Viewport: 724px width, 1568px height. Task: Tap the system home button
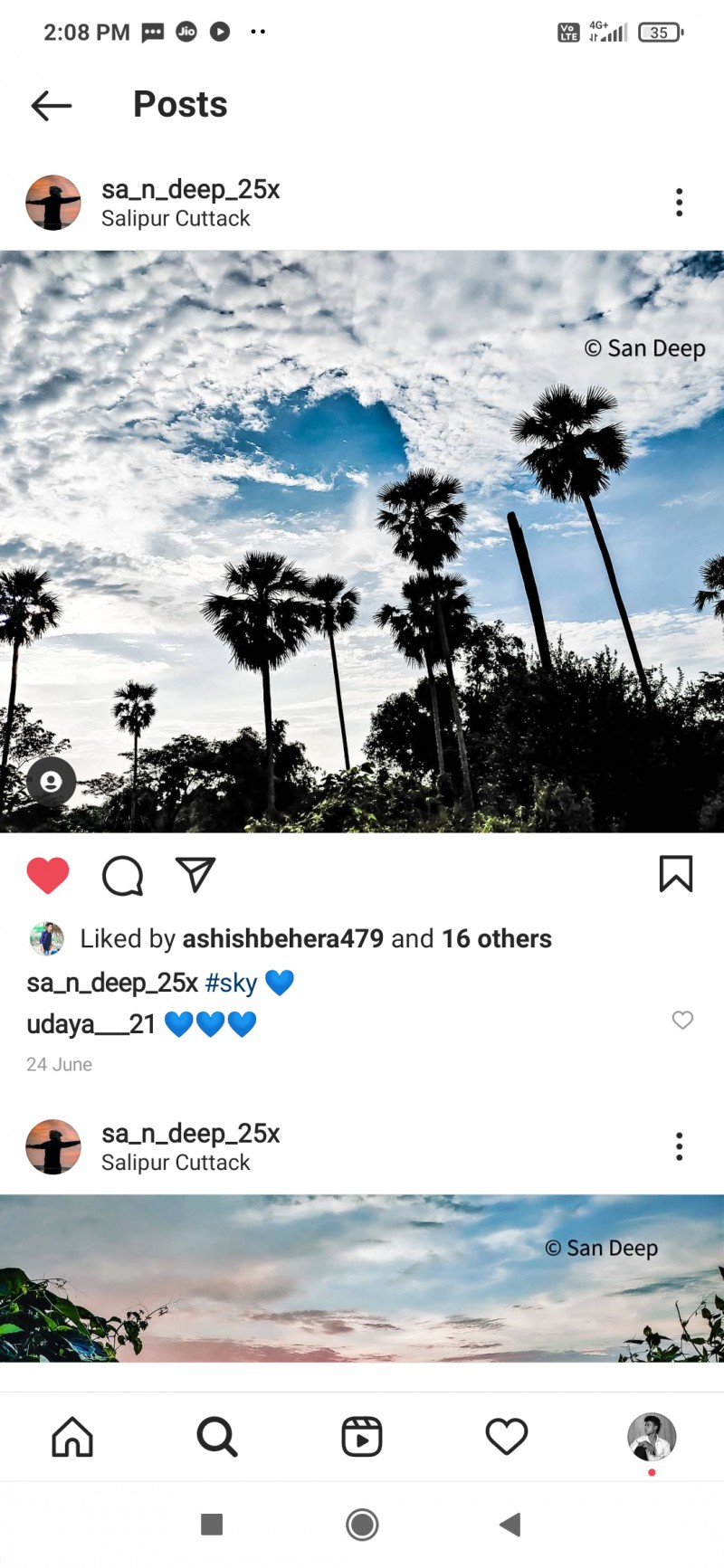pyautogui.click(x=362, y=1525)
